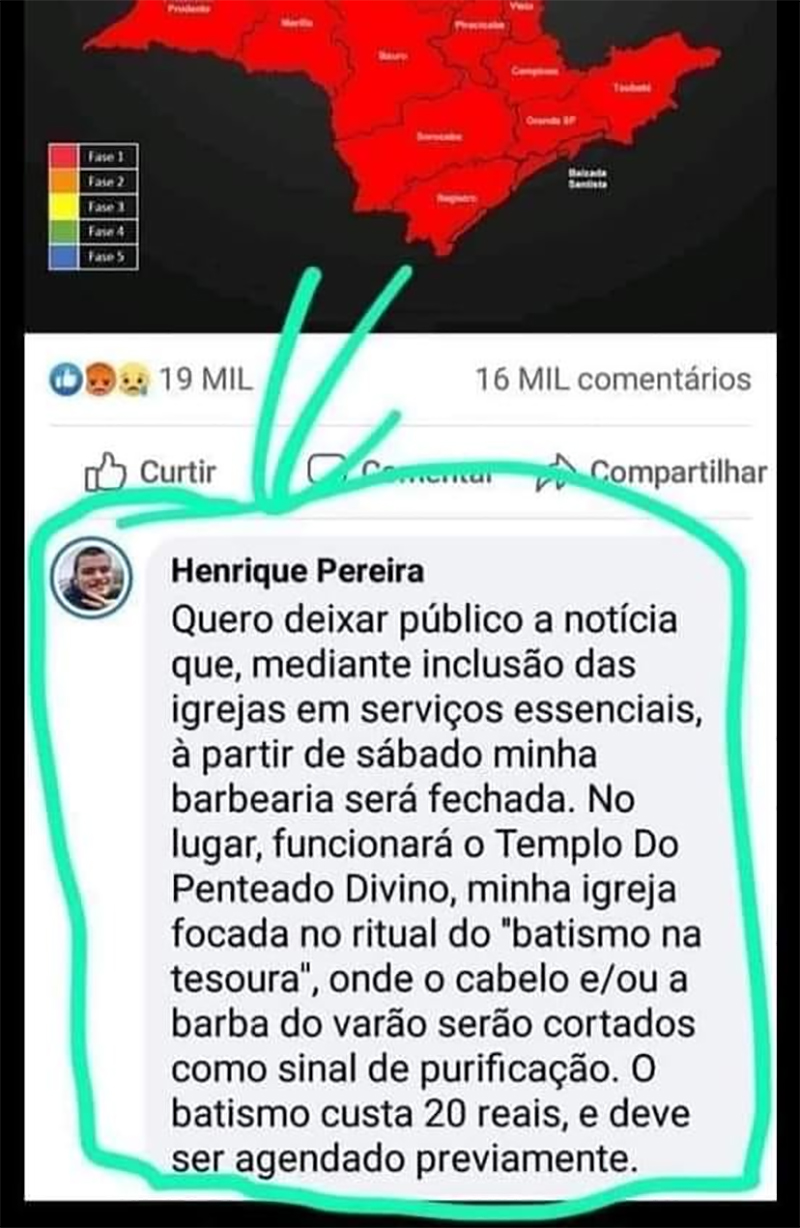This screenshot has width=800, height=1228.
Task: Comment on the post
Action: (400, 470)
